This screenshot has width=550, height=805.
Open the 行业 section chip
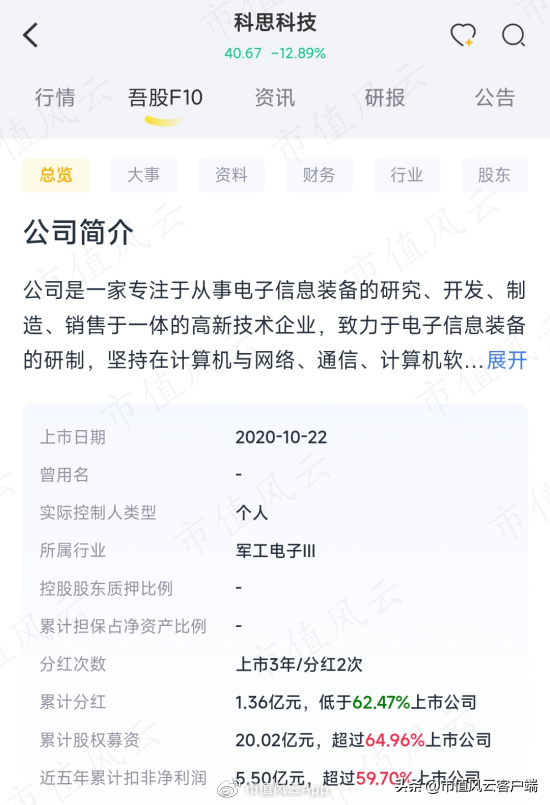[407, 175]
